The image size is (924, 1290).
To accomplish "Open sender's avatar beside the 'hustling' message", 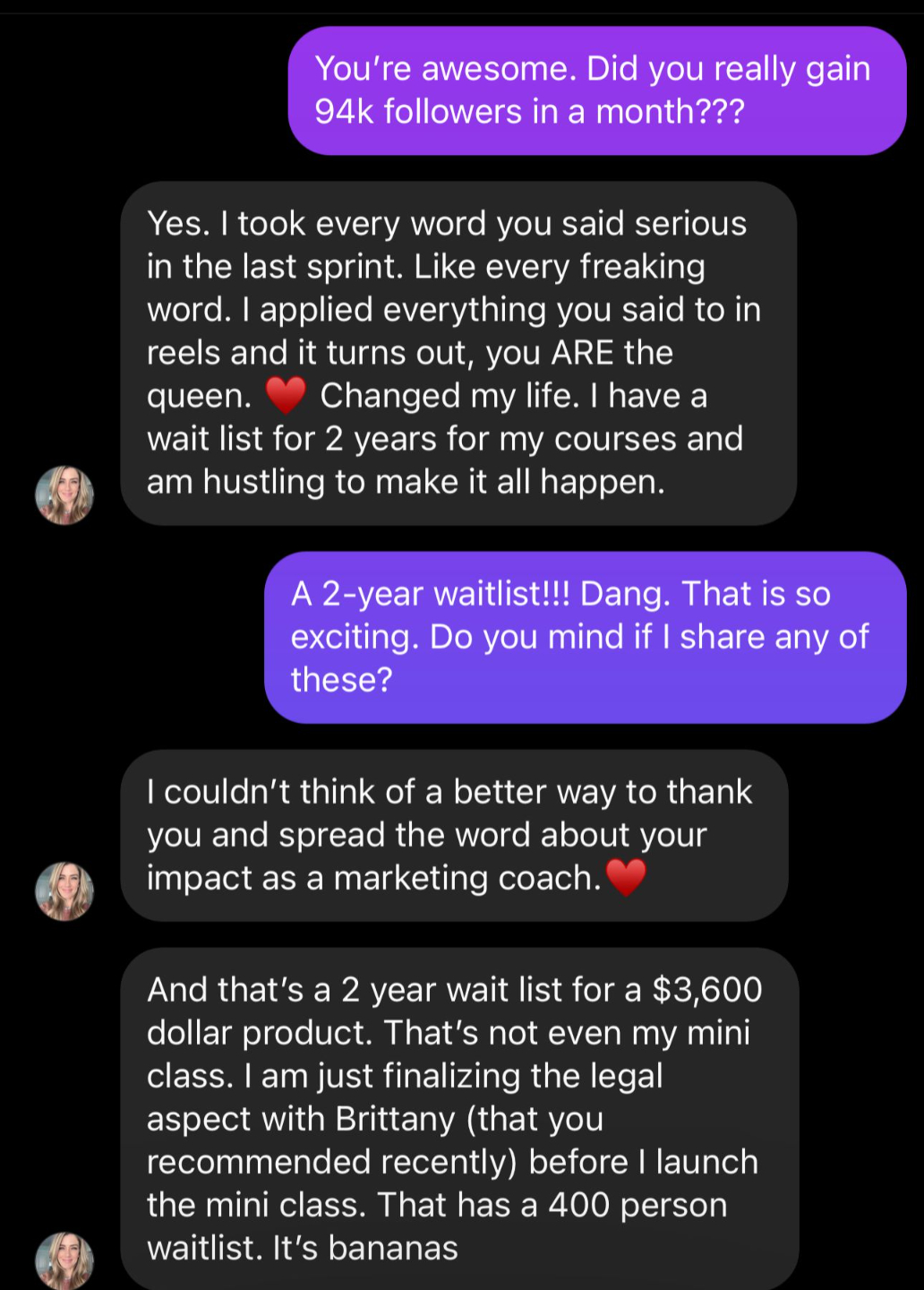I will pyautogui.click(x=64, y=494).
